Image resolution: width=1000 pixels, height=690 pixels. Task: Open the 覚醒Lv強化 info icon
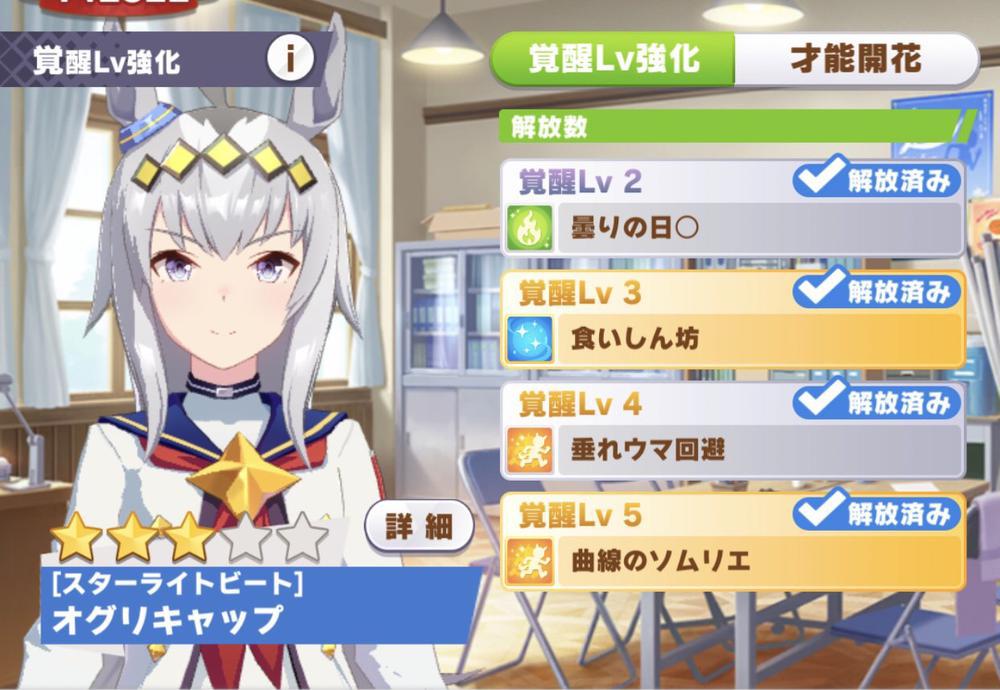tap(290, 60)
